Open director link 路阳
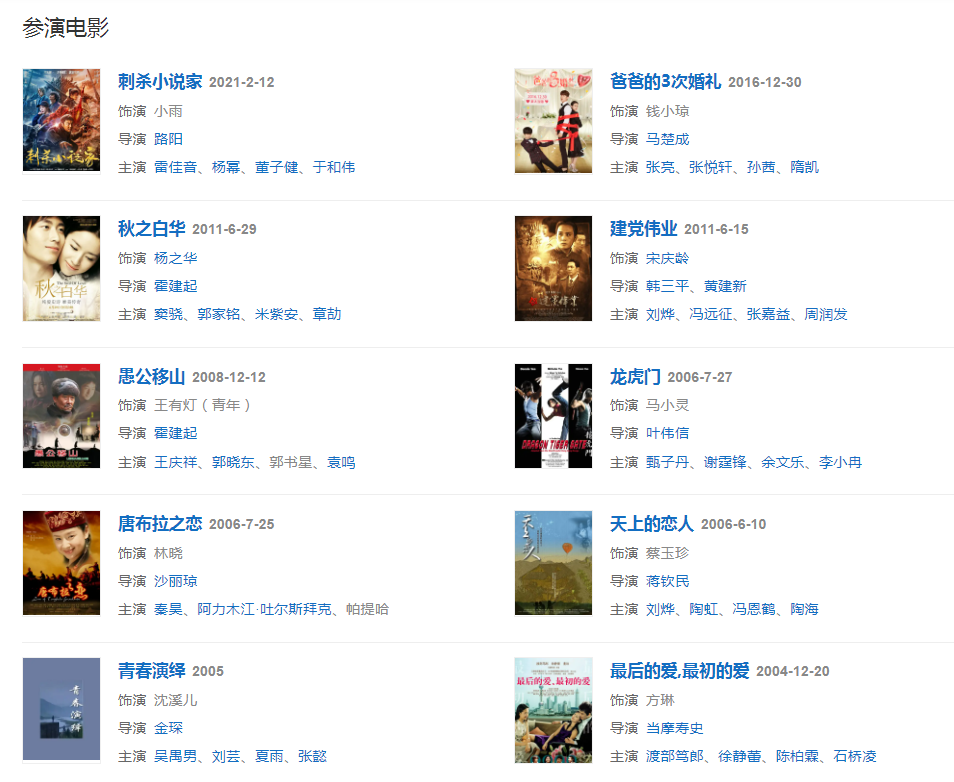Image resolution: width=954 pixels, height=782 pixels. (x=168, y=139)
